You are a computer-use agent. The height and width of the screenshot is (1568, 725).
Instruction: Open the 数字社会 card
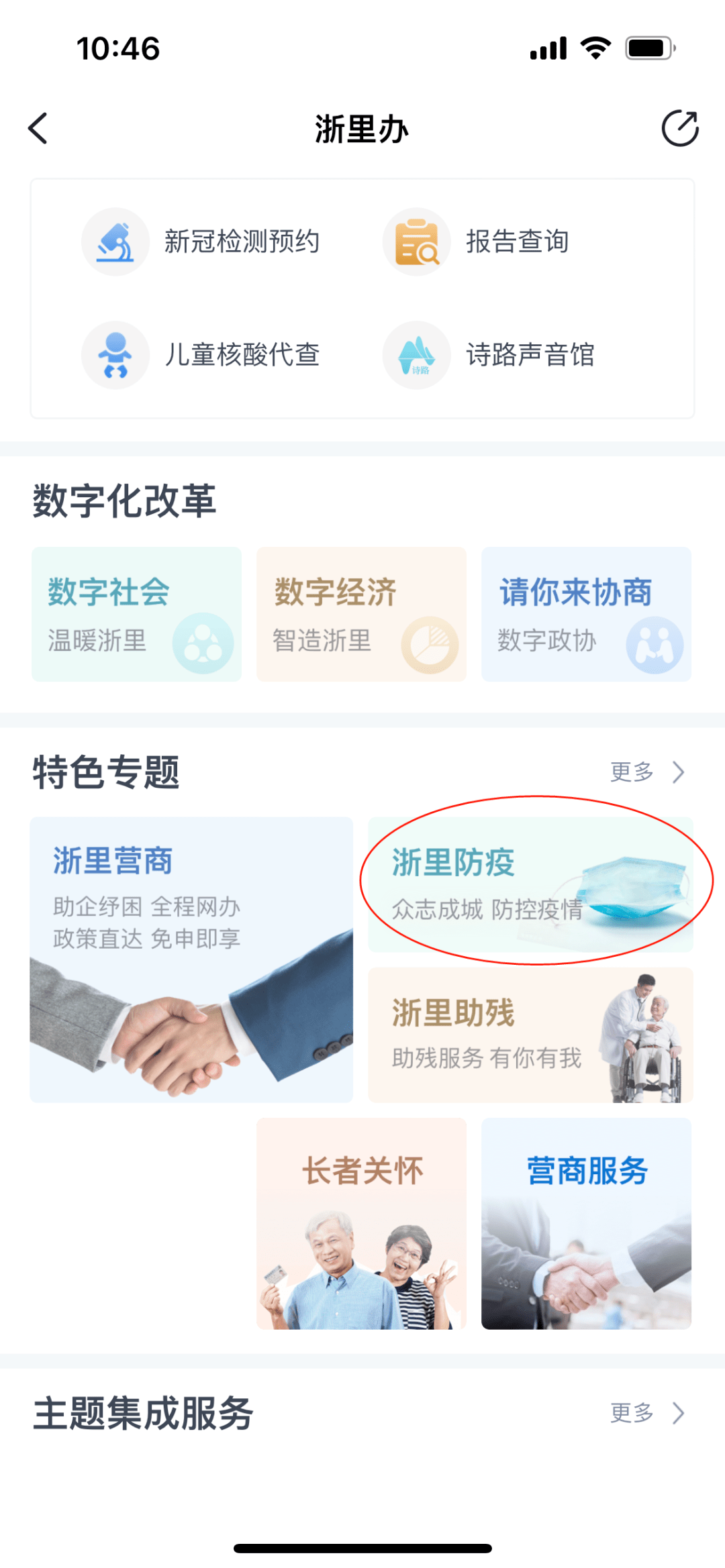(136, 614)
